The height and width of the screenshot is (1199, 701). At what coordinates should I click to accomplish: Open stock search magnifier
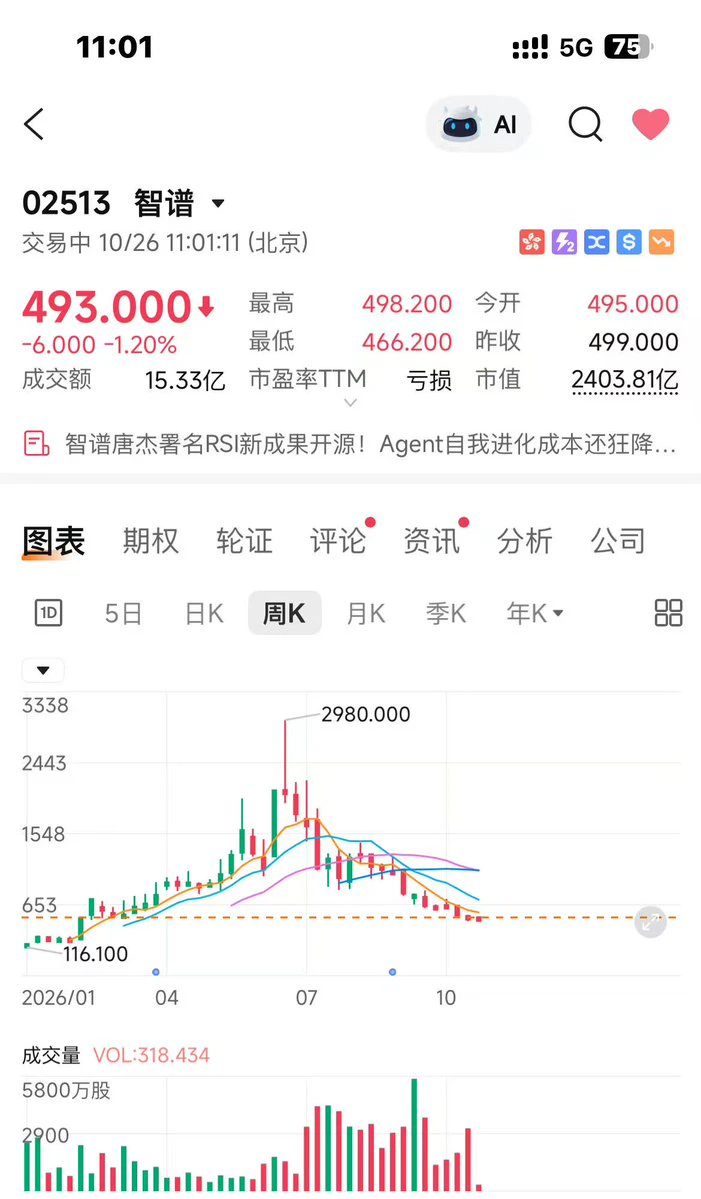[586, 124]
